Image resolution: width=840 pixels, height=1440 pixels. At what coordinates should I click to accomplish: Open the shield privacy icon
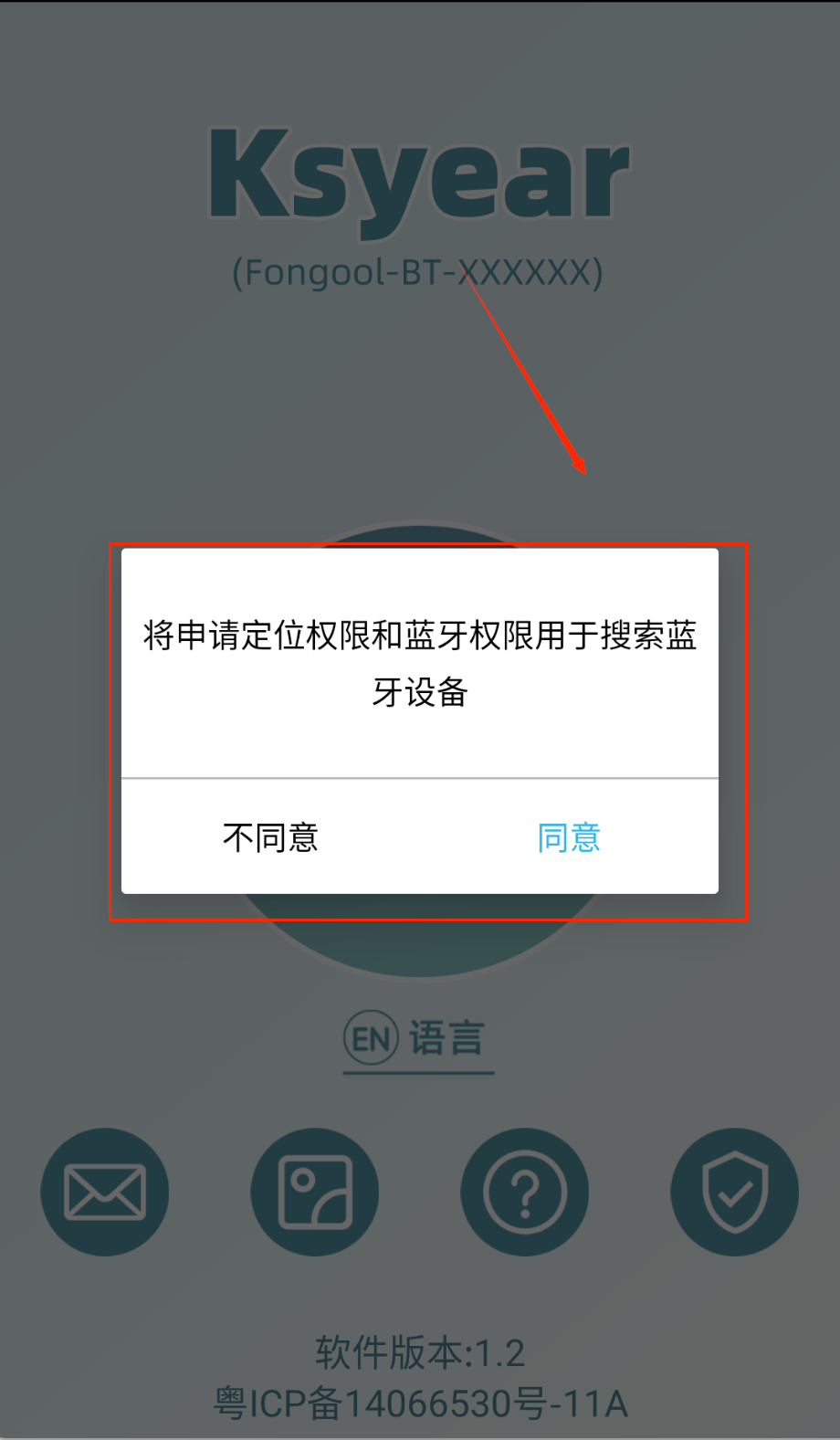pyautogui.click(x=734, y=1192)
